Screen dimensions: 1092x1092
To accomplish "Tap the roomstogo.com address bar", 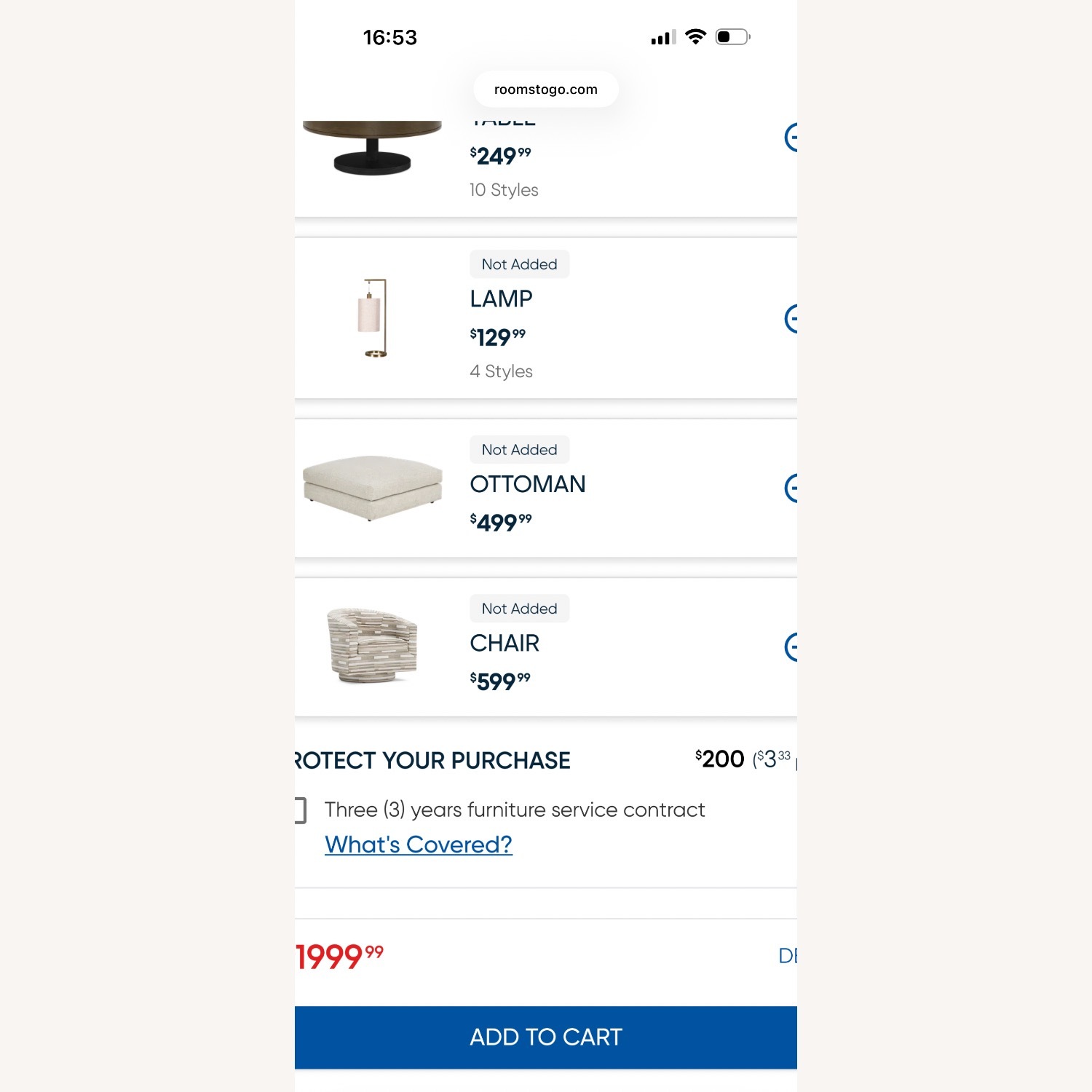I will pyautogui.click(x=545, y=90).
